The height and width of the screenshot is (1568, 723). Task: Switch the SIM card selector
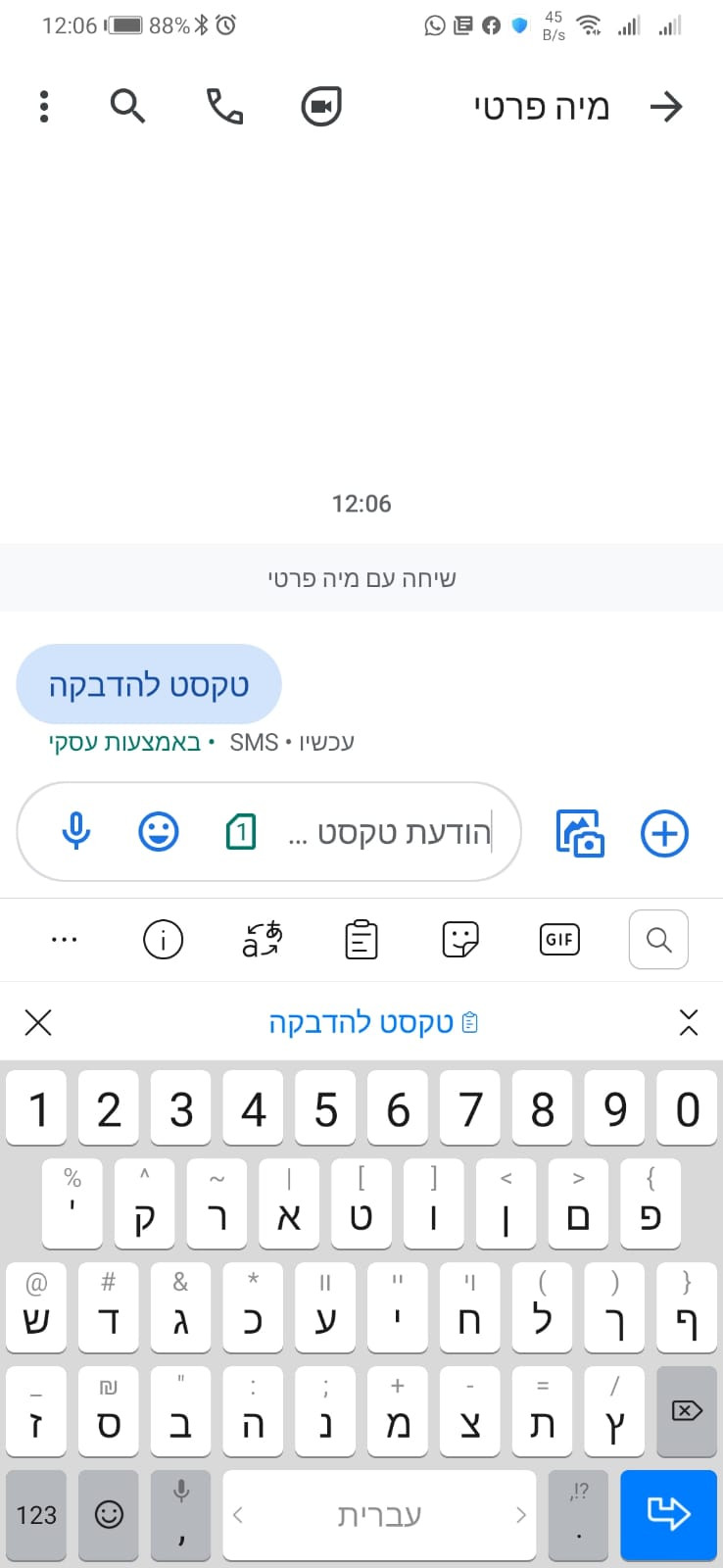(241, 832)
